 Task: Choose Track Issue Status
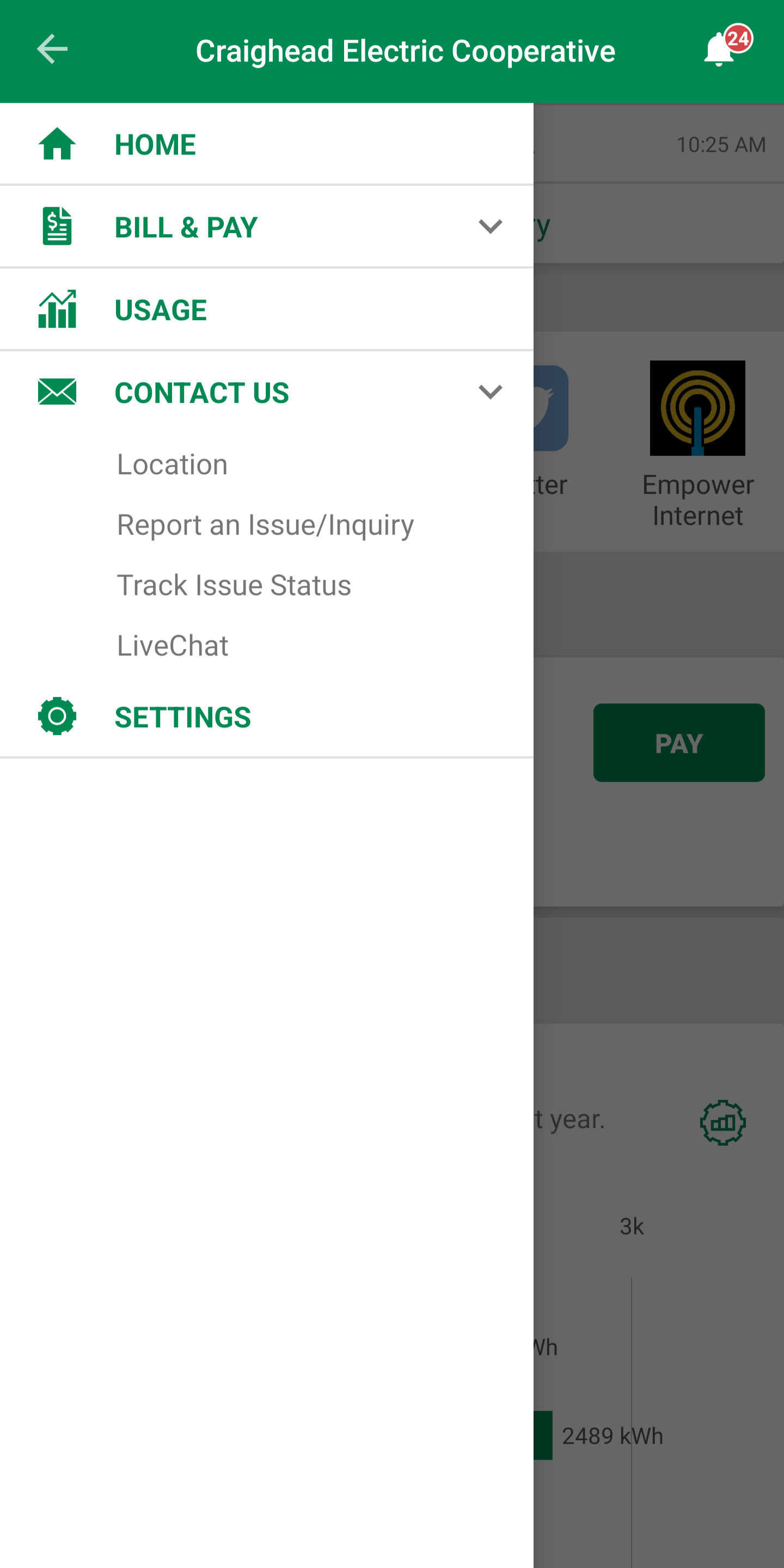[234, 585]
